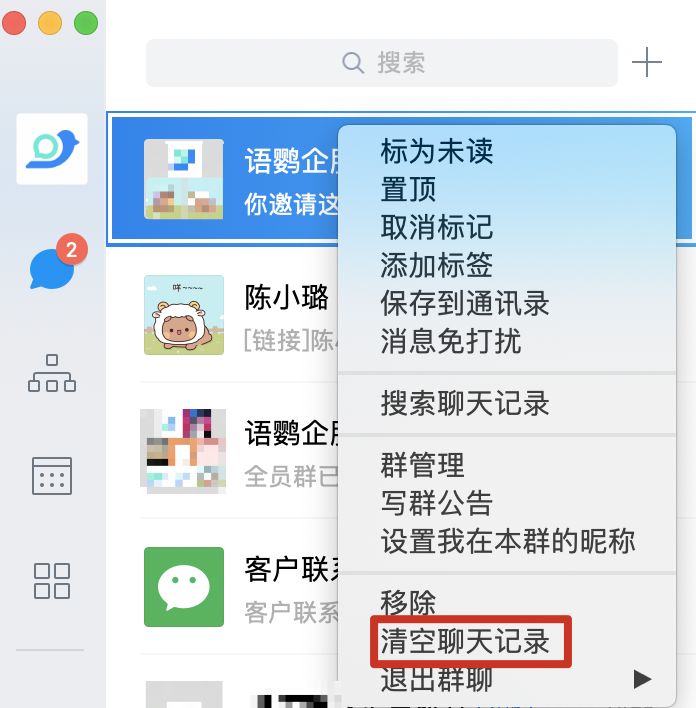Open the workbench apps grid tab
Screen dimensions: 696x708
[x=52, y=580]
